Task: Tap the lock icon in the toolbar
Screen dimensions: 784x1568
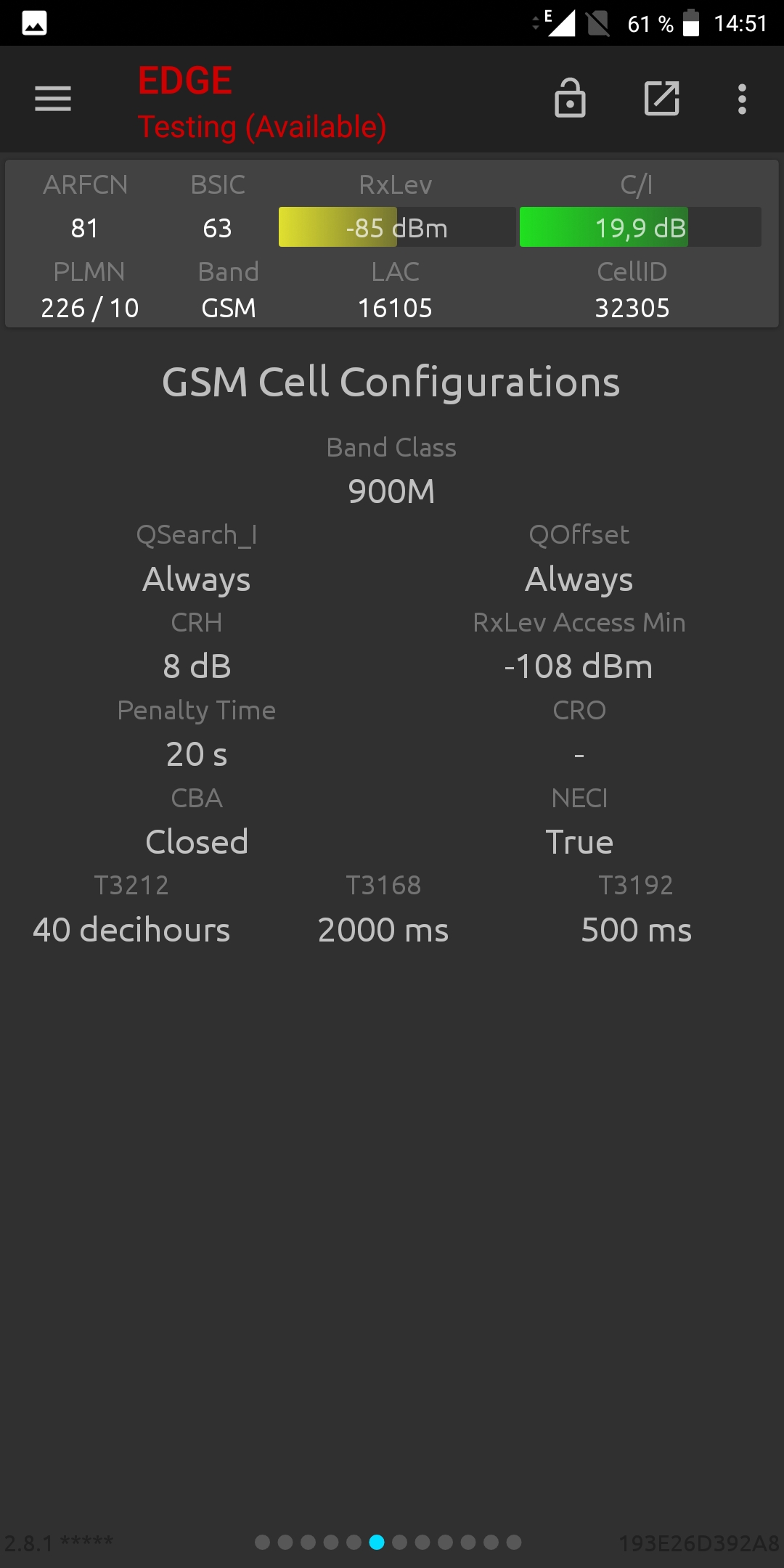Action: [570, 99]
